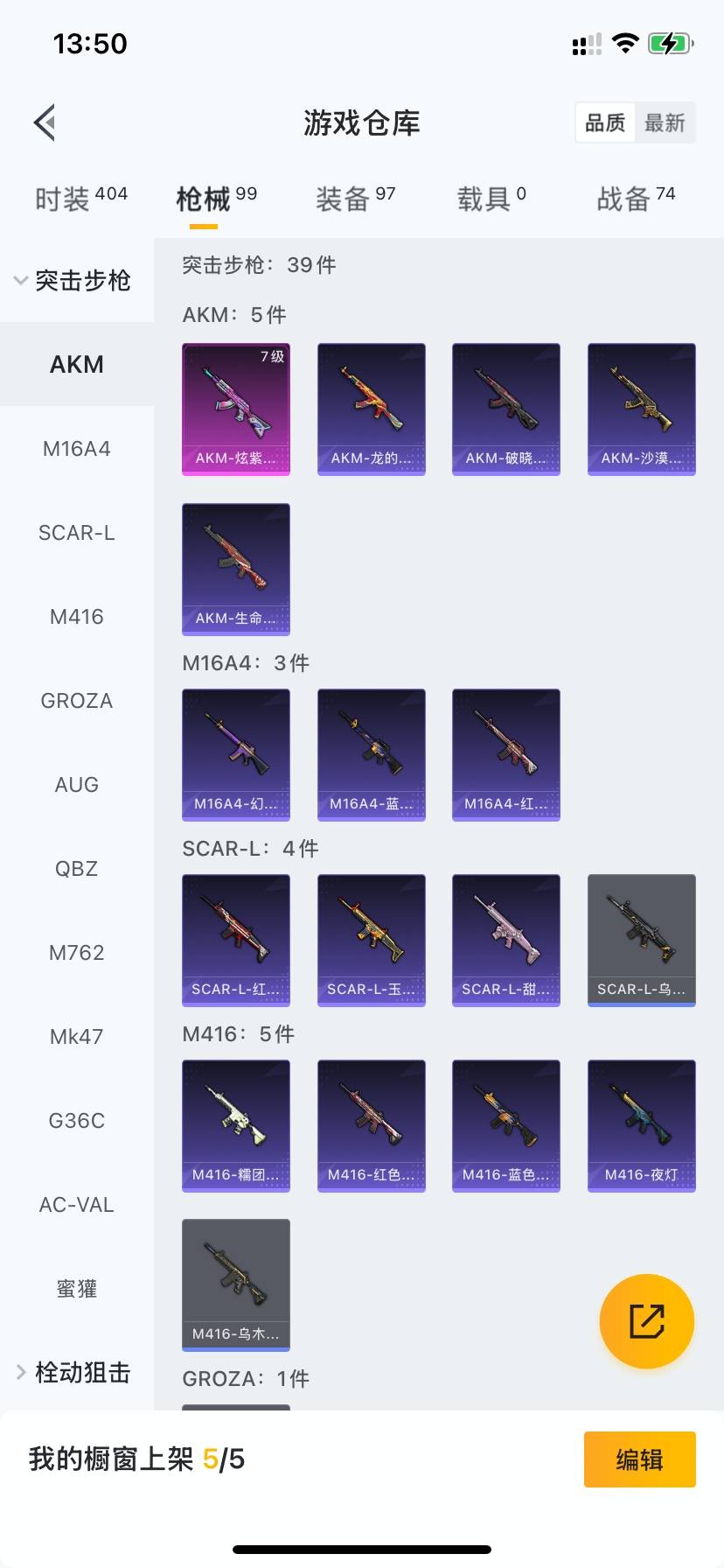724x1568 pixels.
Task: Tap the yellow floating share button
Action: tap(647, 1321)
